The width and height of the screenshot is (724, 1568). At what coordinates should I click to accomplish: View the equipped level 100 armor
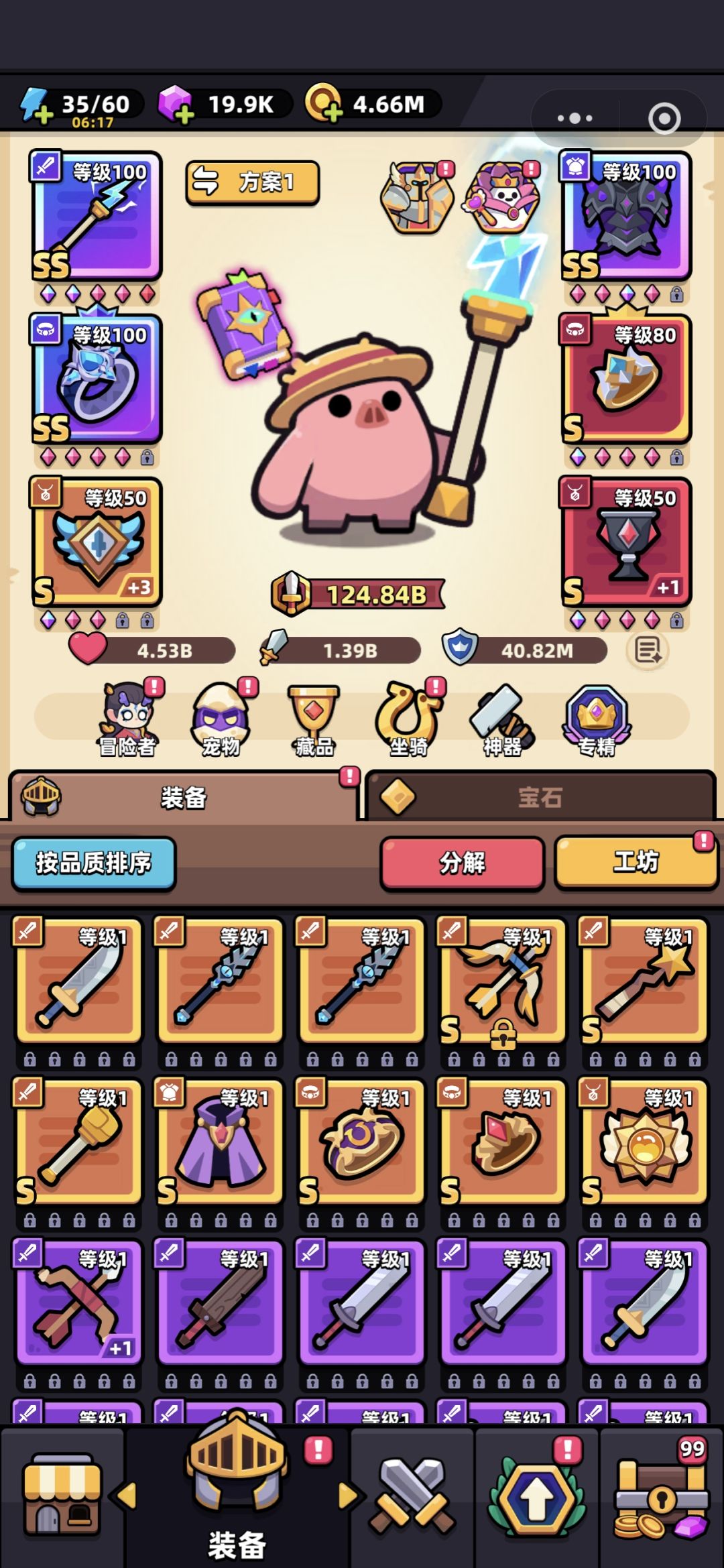pos(626,216)
